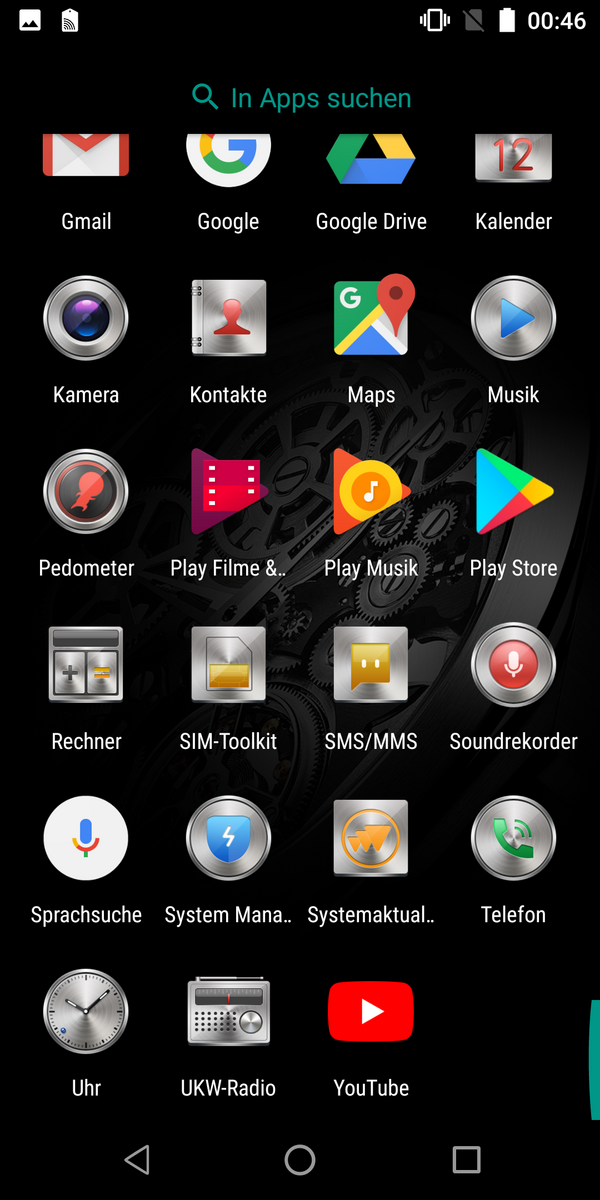
Task: Go to the home screen
Action: point(300,1159)
